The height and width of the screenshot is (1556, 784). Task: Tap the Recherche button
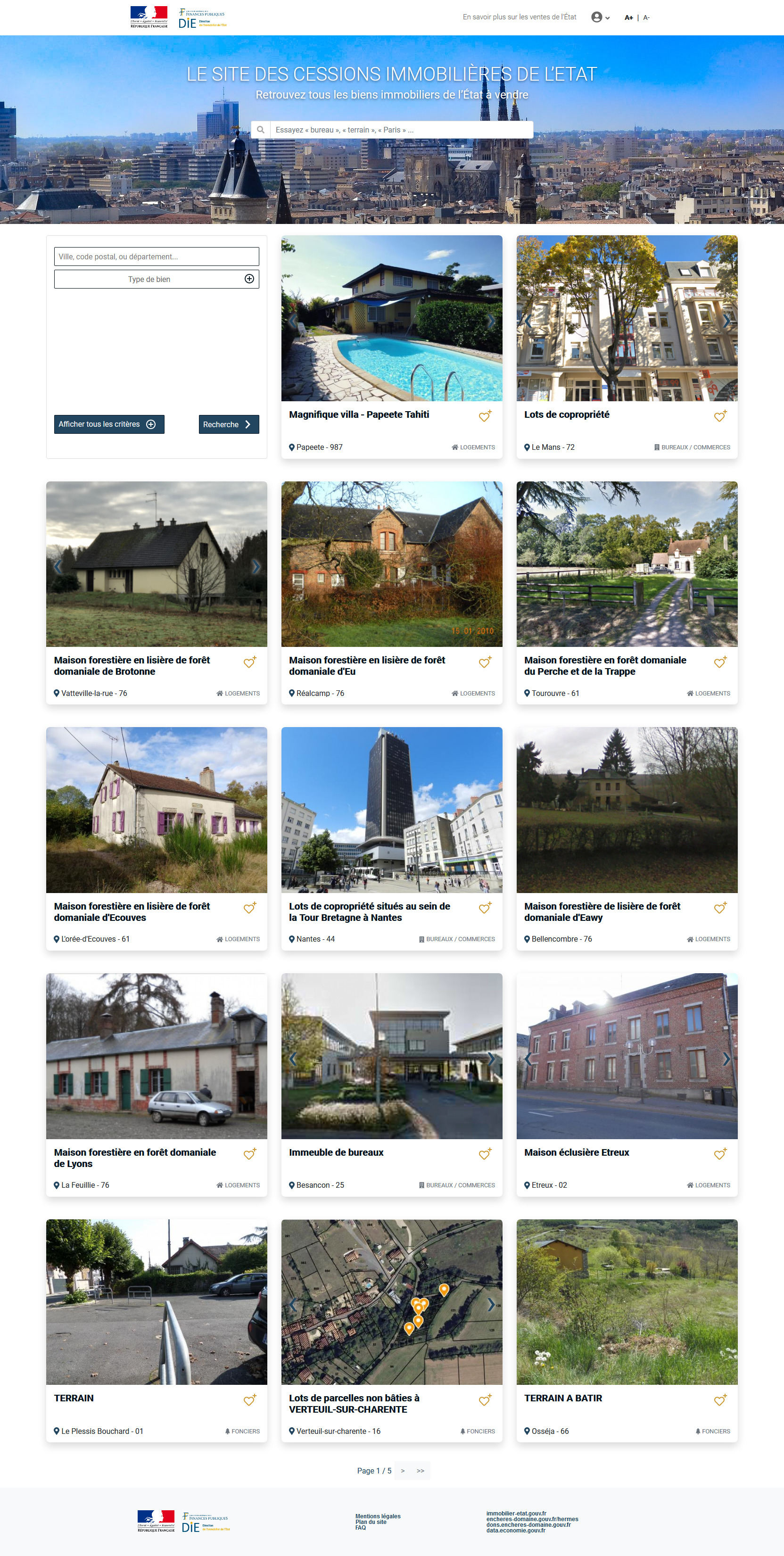click(228, 424)
